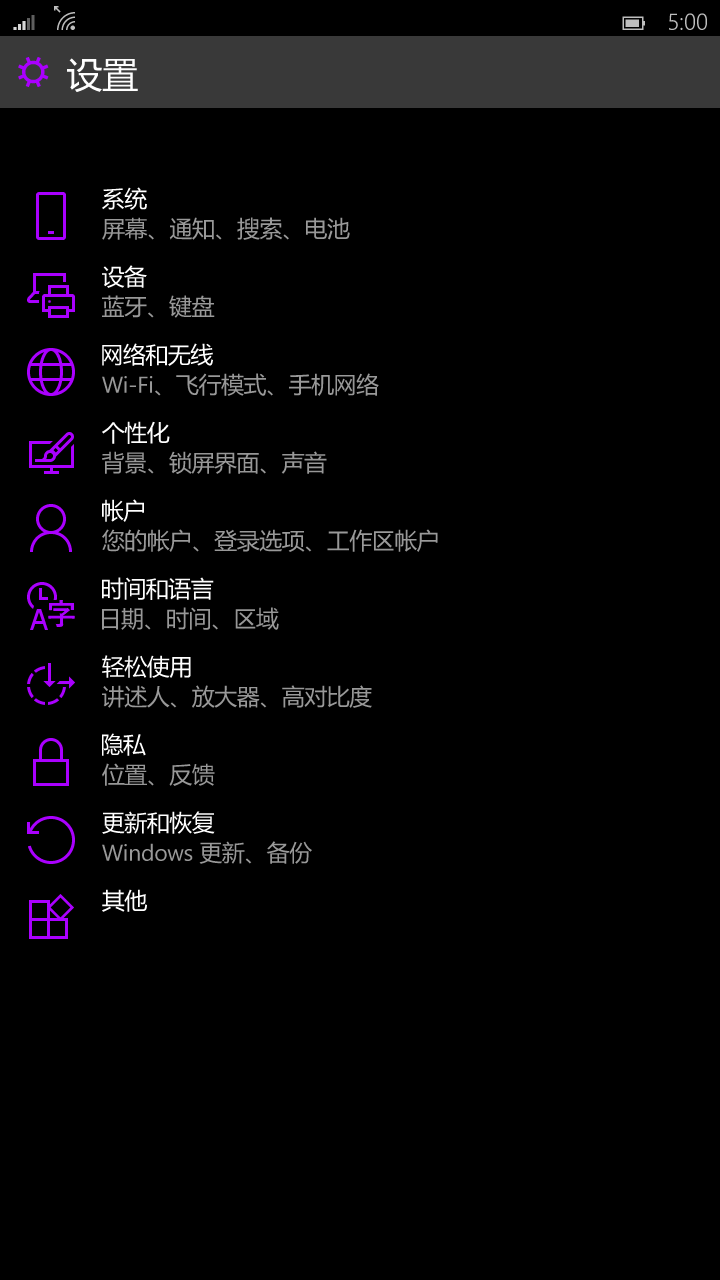720x1280 pixels.
Task: Go to 网络和无线 settings
Action: [x=360, y=371]
